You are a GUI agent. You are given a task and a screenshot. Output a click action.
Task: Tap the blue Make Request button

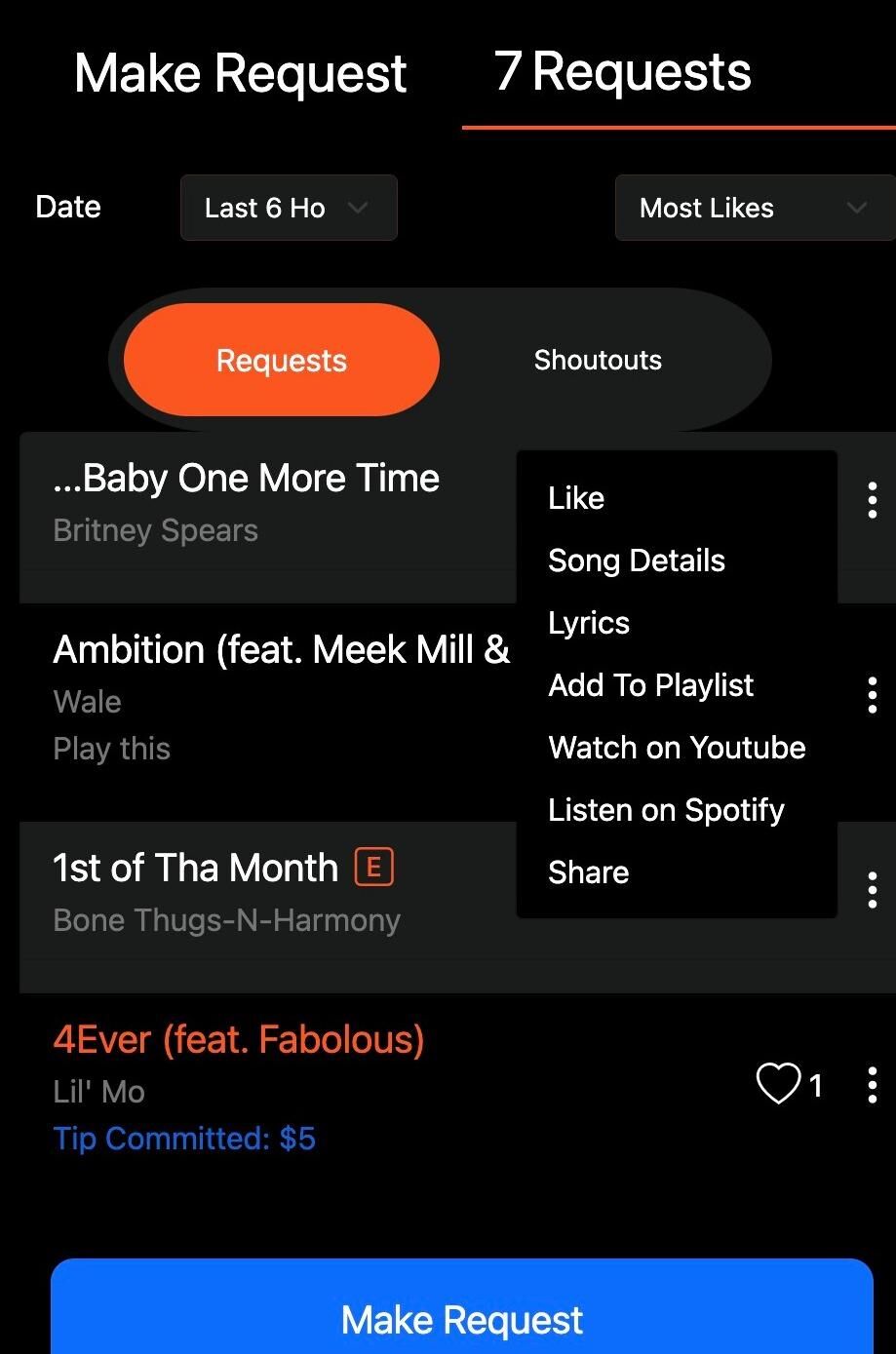pos(461,1319)
